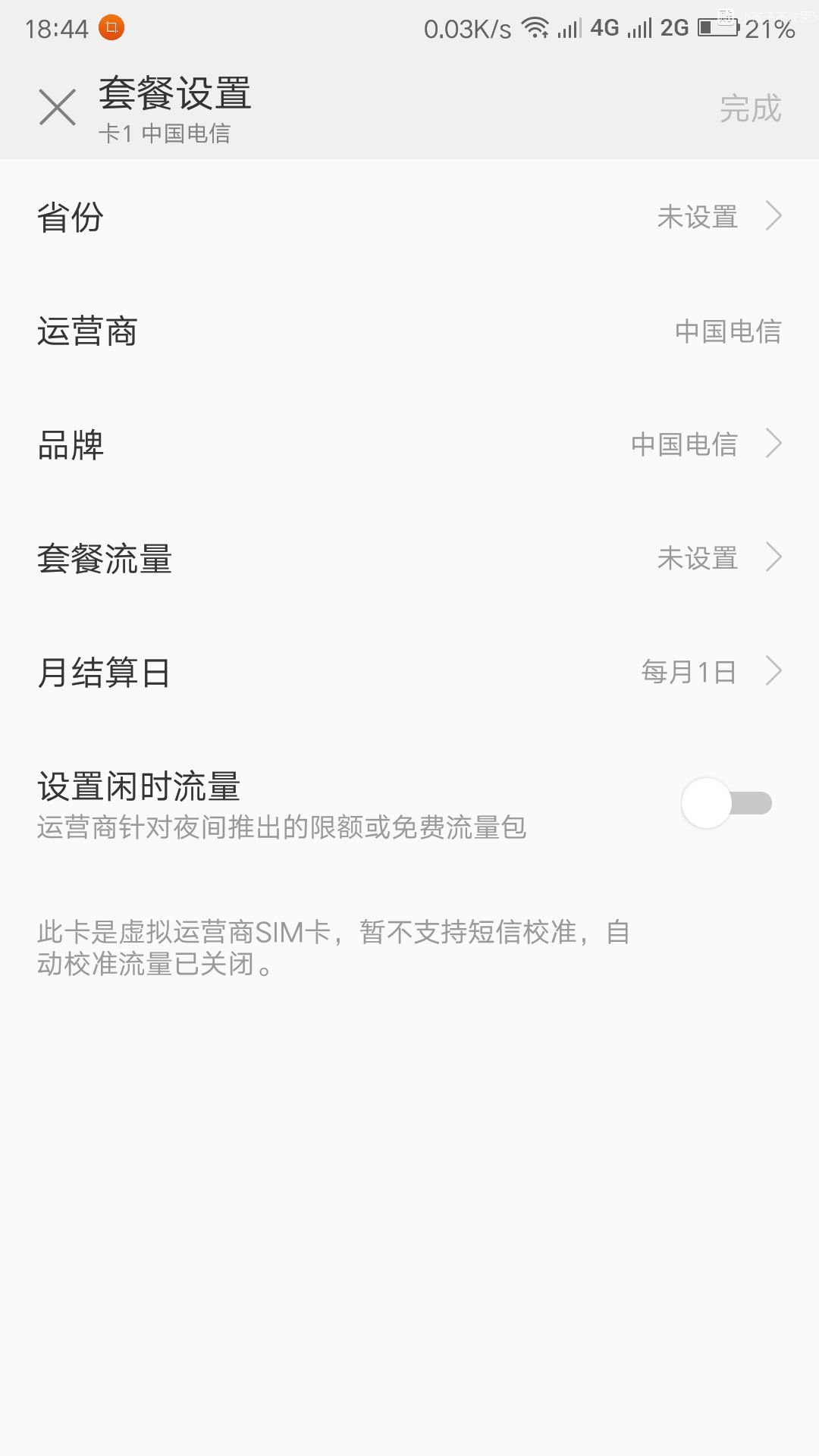Open the 省份 province setting
The image size is (819, 1456).
pos(409,217)
